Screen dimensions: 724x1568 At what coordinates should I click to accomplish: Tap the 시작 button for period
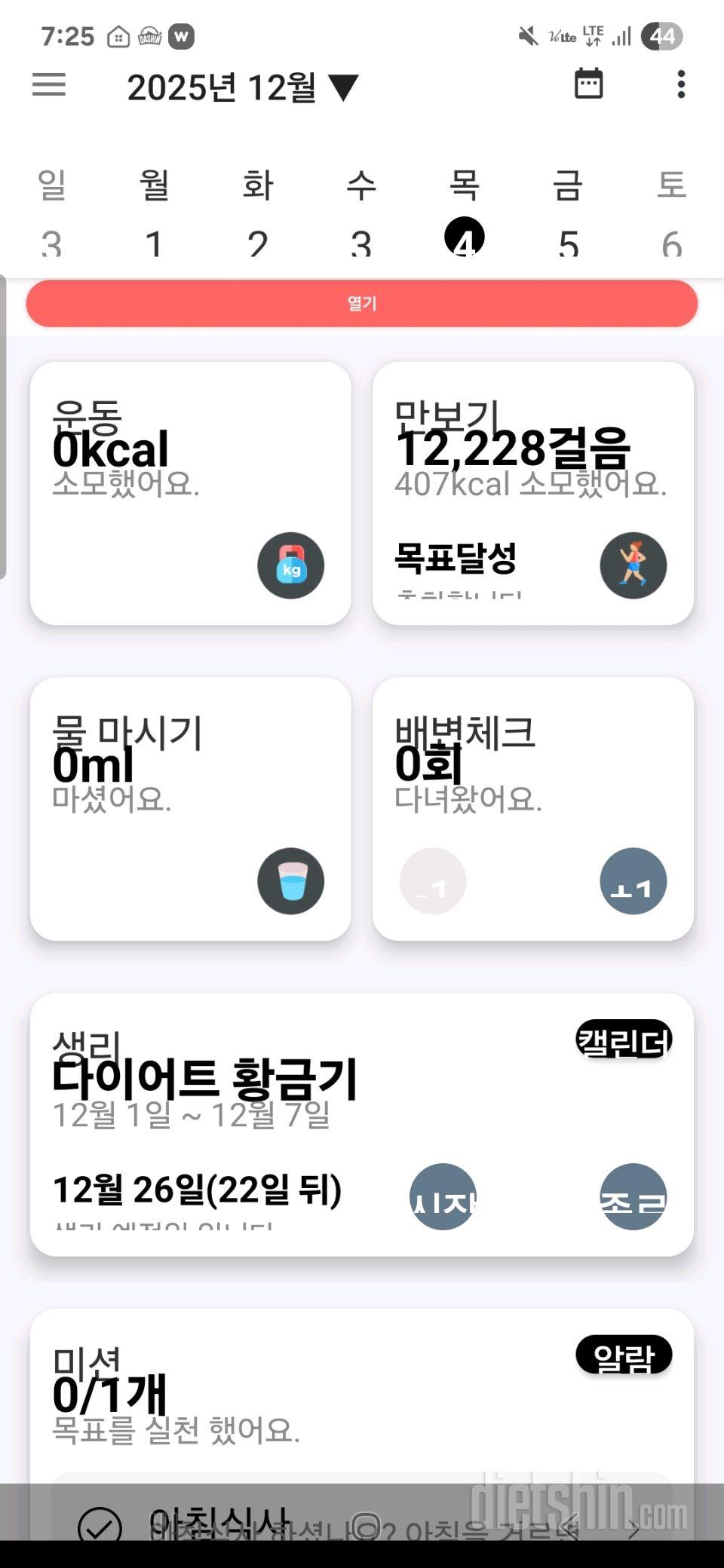pos(443,1196)
